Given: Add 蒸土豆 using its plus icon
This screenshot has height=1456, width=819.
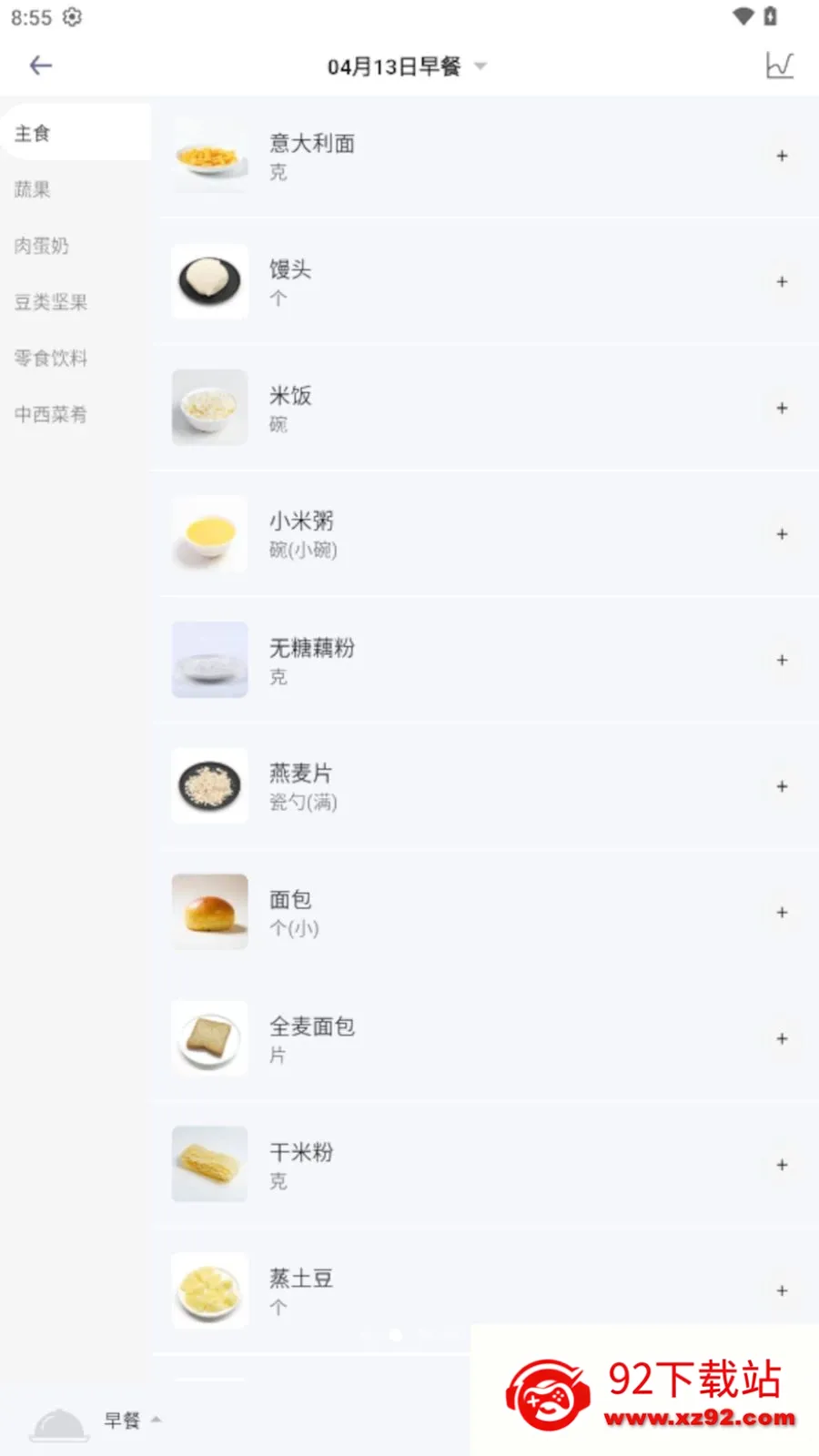Looking at the screenshot, I should [782, 1290].
